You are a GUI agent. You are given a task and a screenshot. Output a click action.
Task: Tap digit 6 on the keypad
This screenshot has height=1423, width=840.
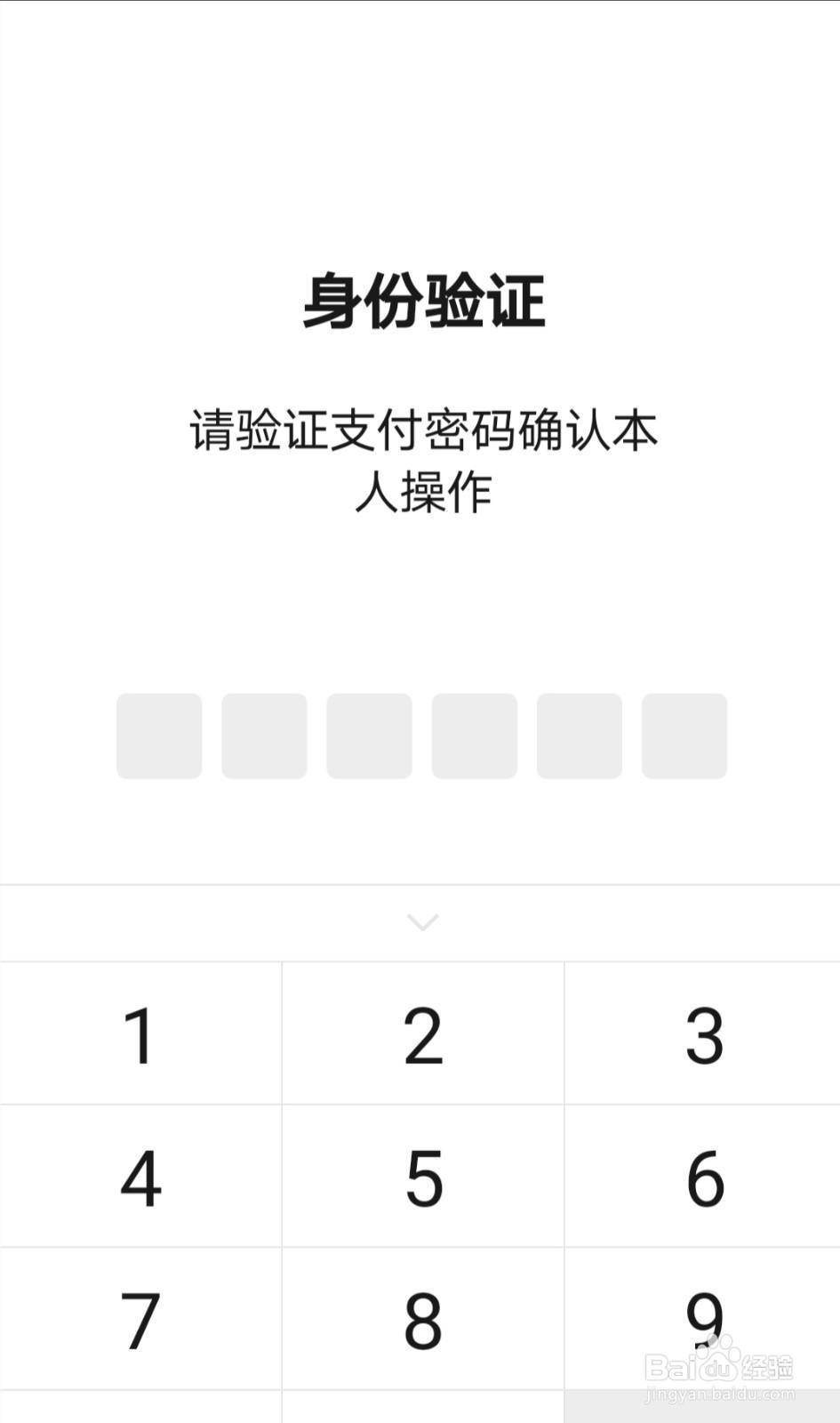tap(703, 1178)
